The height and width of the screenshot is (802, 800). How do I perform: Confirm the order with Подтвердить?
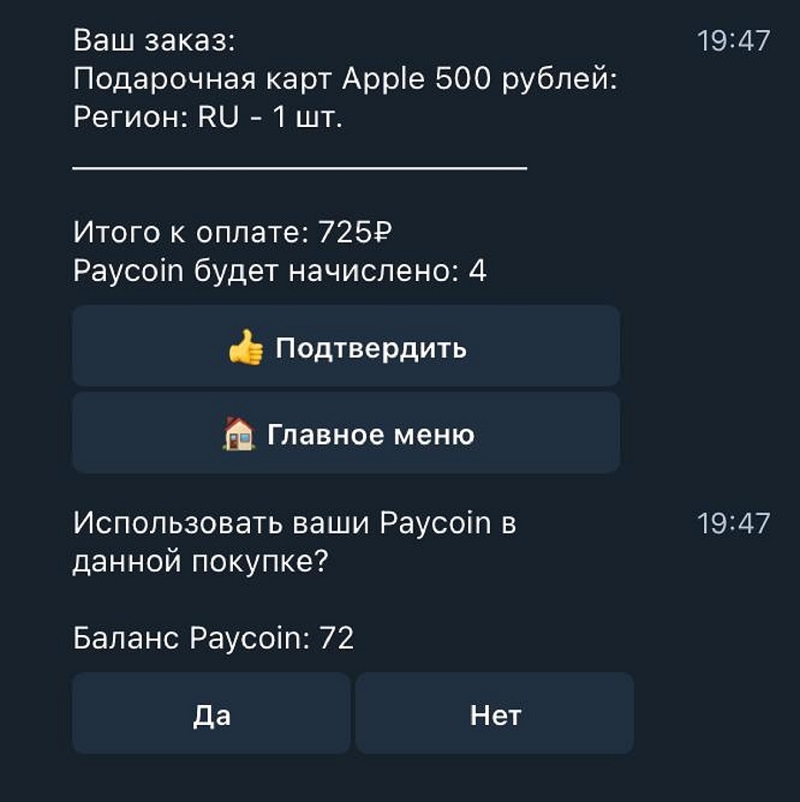tap(346, 347)
